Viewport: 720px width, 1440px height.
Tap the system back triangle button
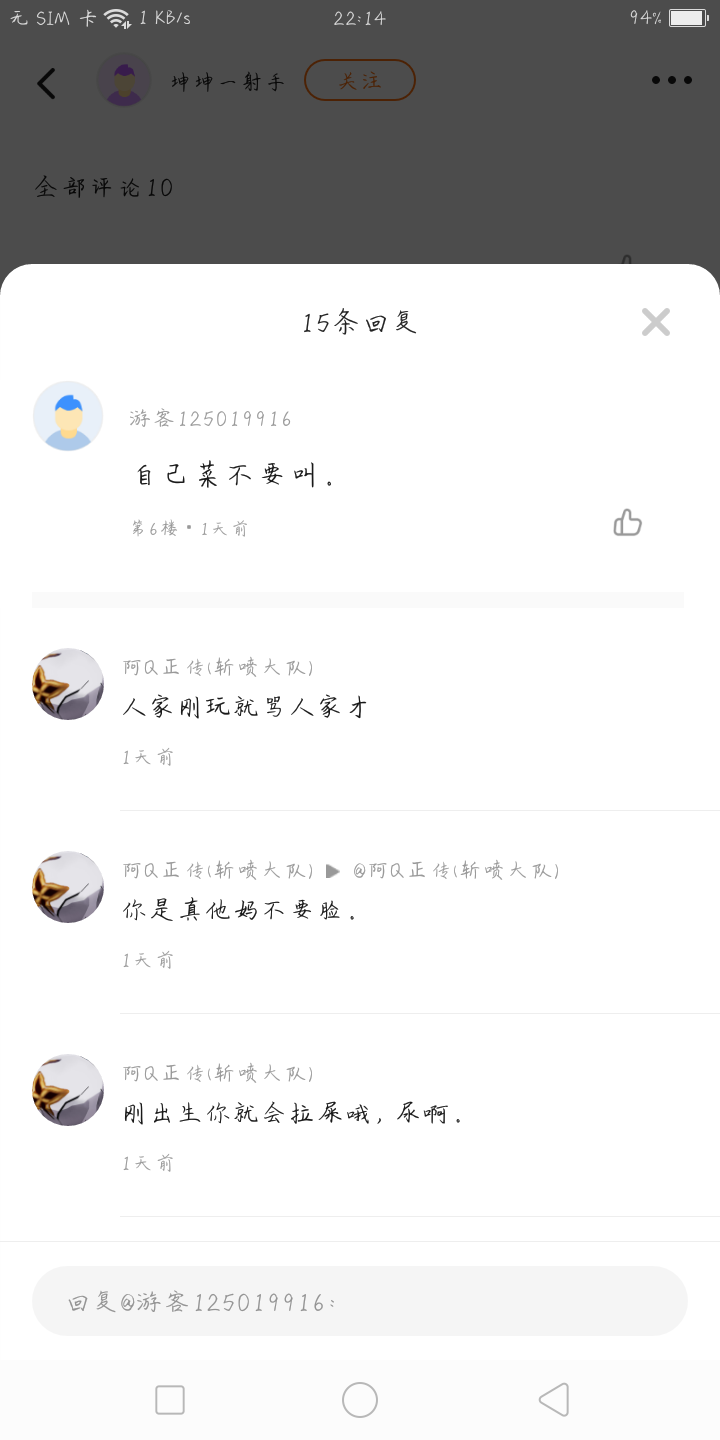554,1400
